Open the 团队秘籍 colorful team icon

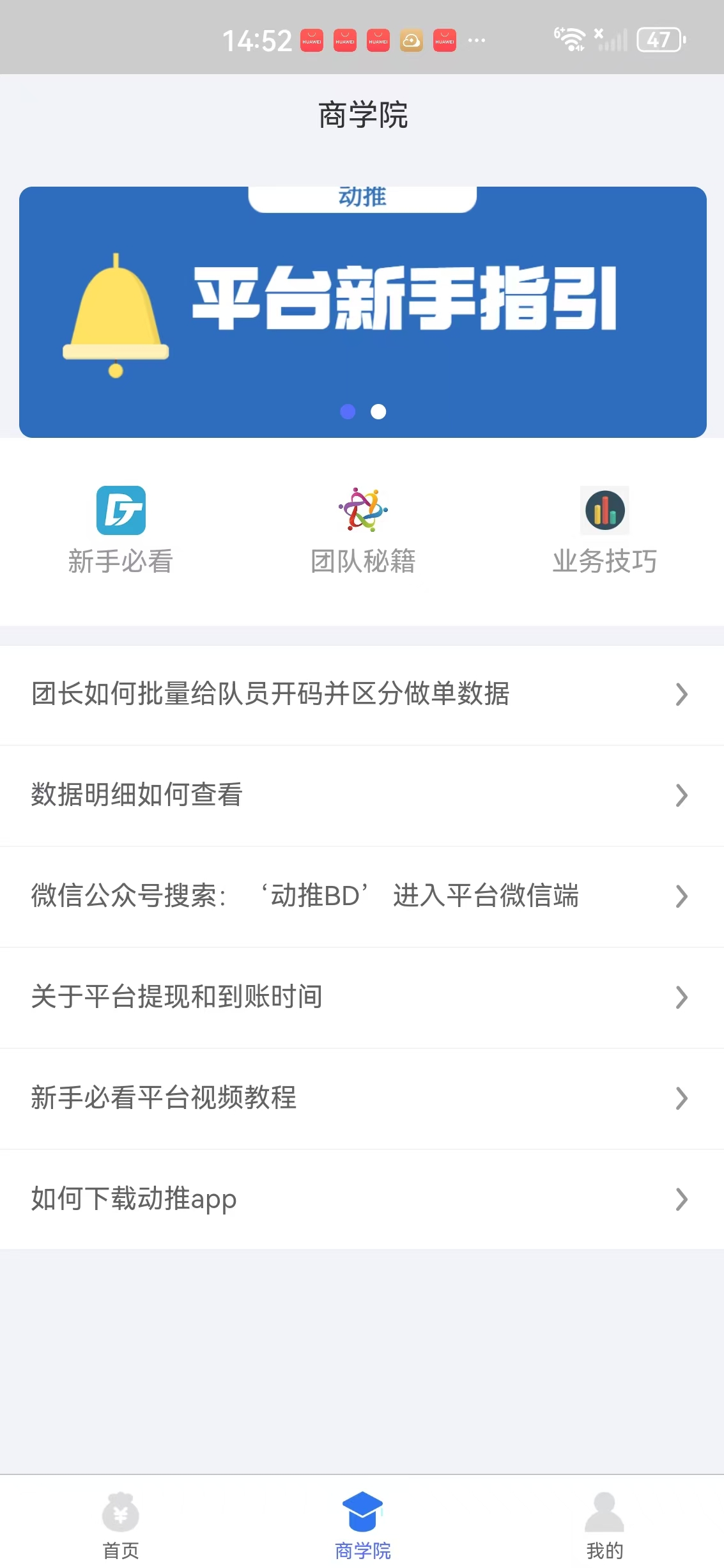362,509
